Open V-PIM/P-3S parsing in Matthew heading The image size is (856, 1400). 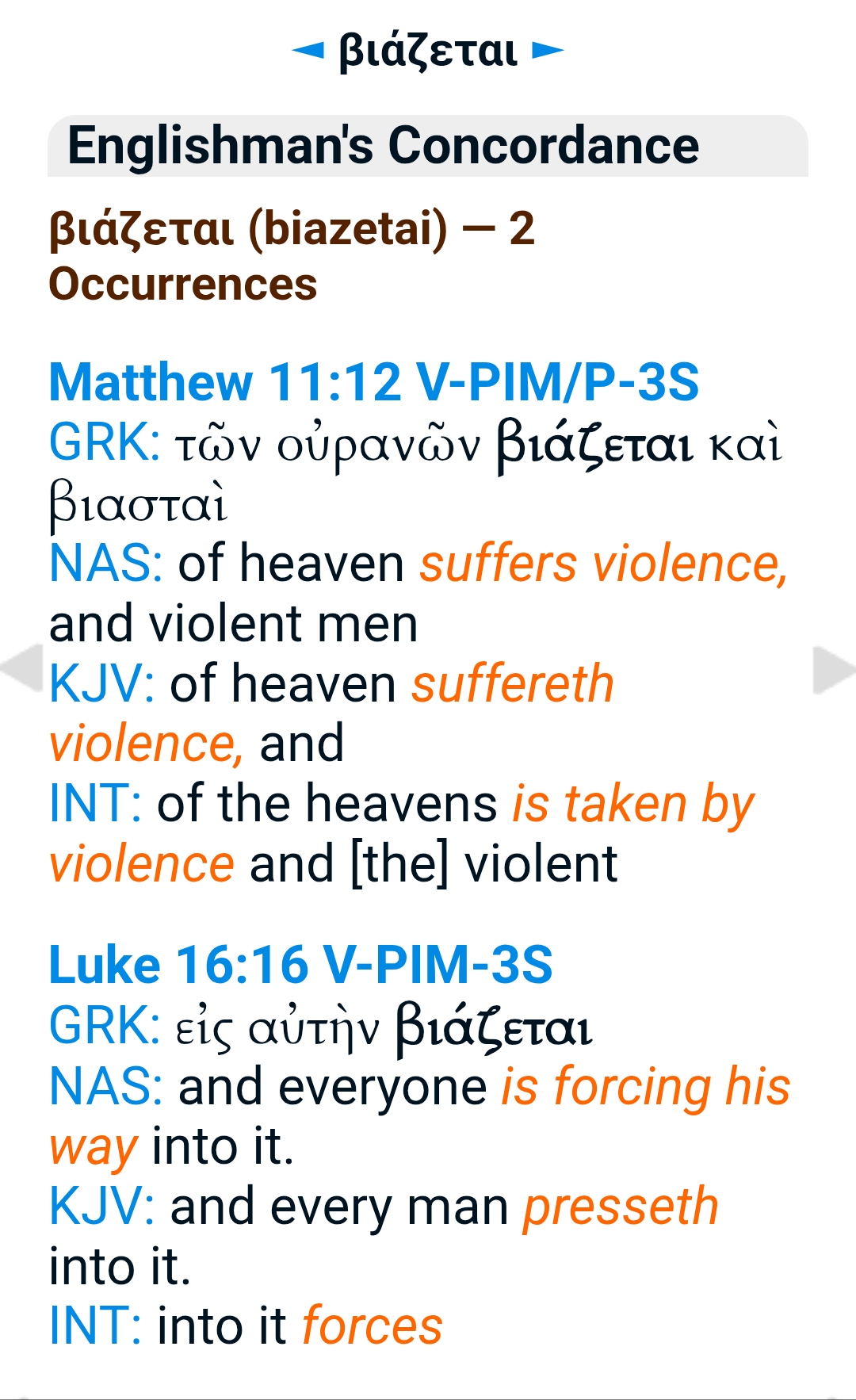click(x=557, y=382)
